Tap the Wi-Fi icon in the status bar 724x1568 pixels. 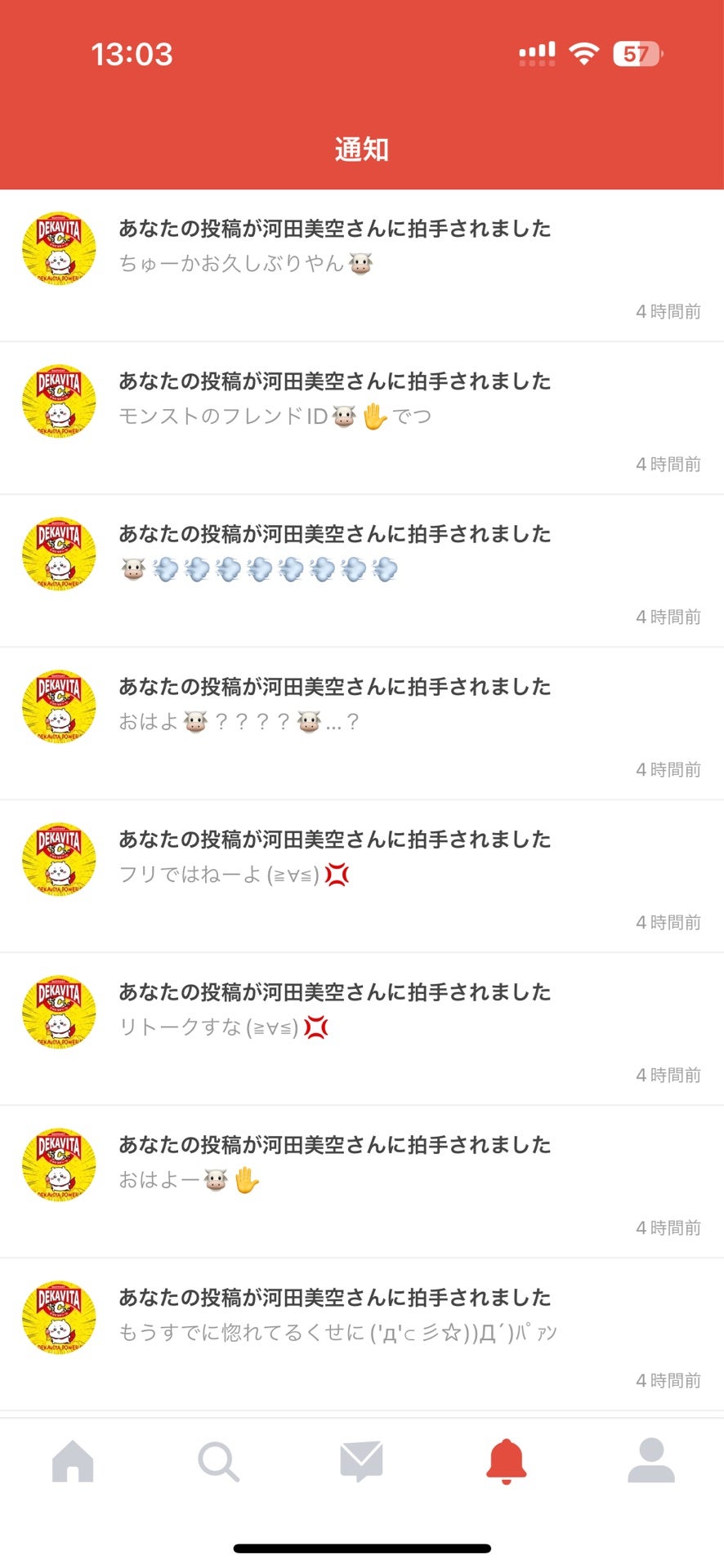click(583, 54)
